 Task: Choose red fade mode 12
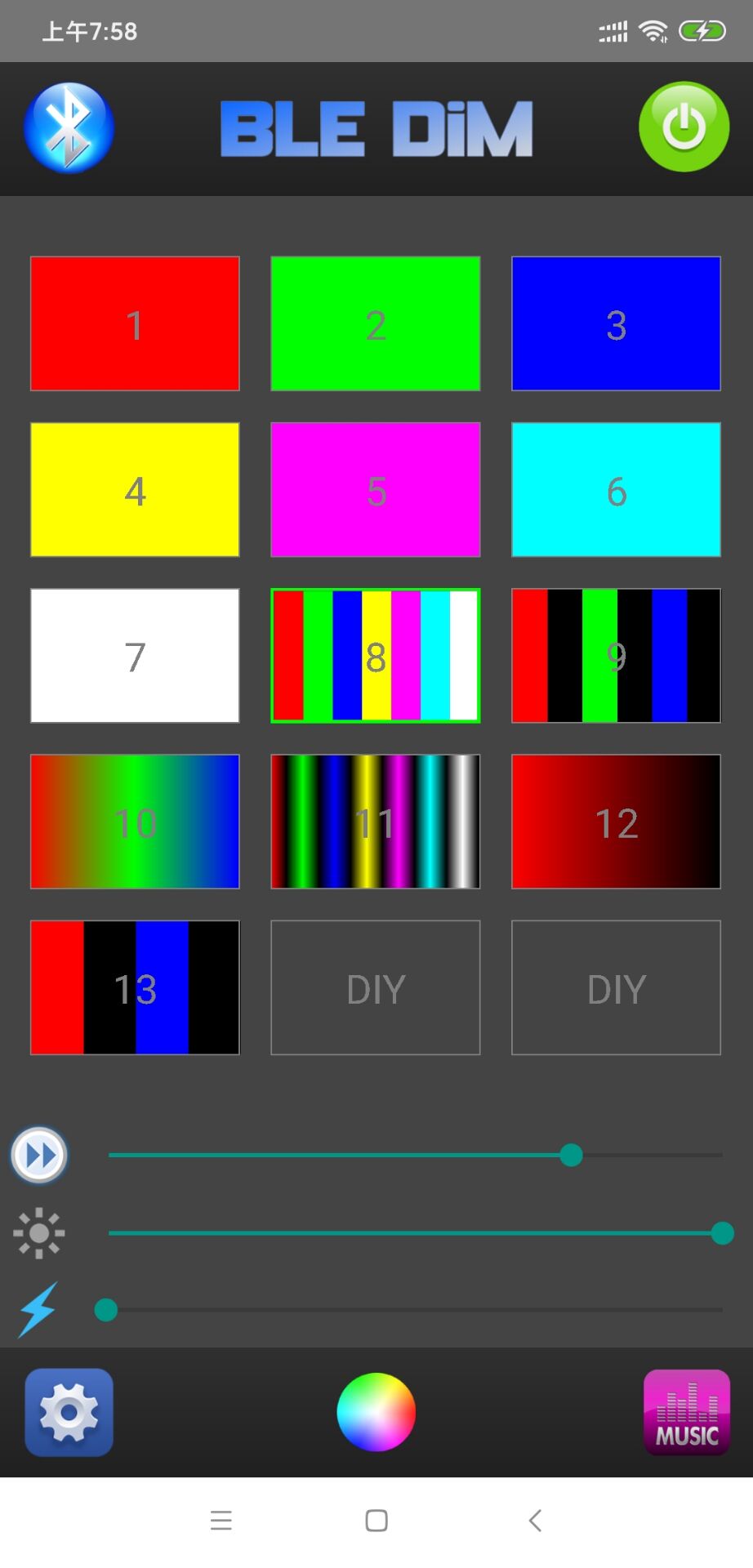(616, 821)
